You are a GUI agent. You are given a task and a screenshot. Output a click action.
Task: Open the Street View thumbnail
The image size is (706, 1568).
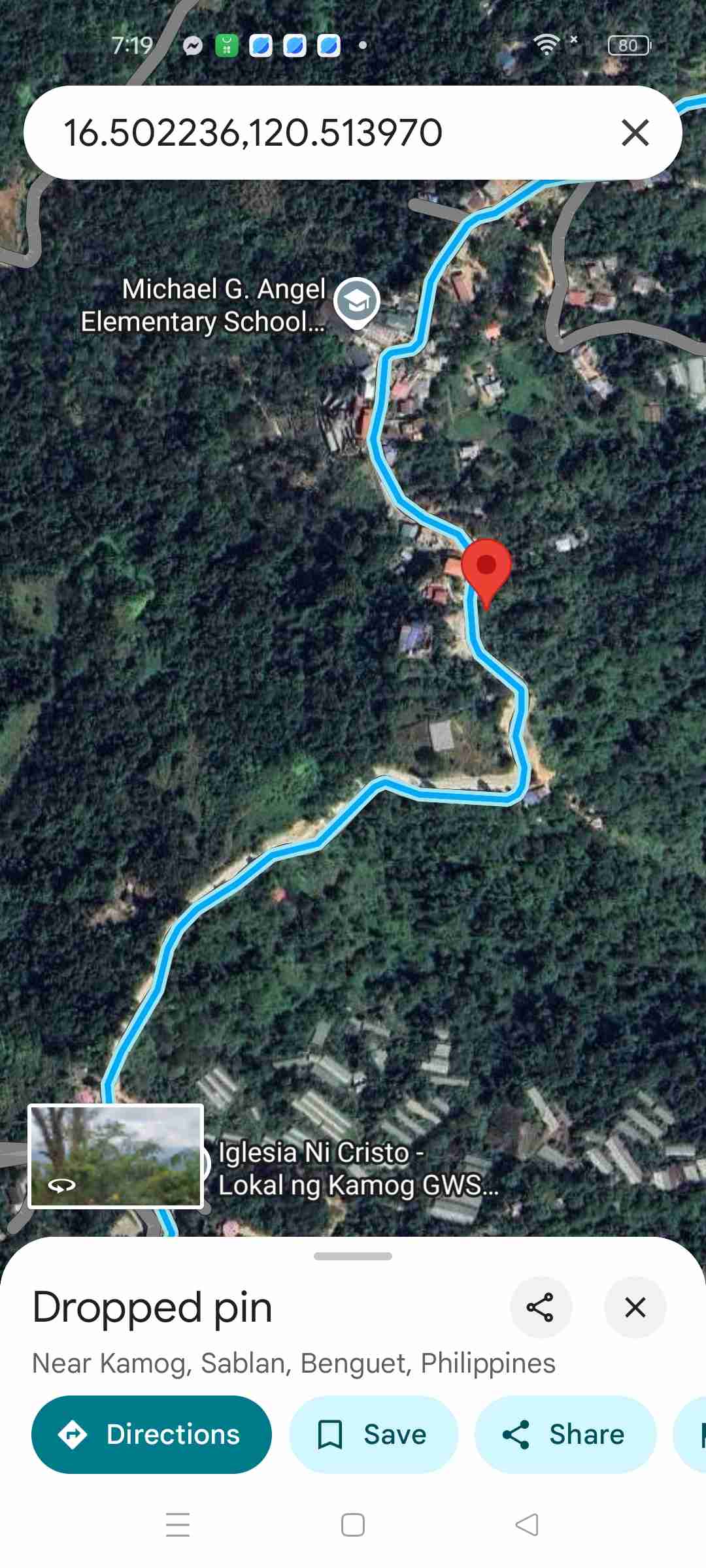coord(116,1155)
